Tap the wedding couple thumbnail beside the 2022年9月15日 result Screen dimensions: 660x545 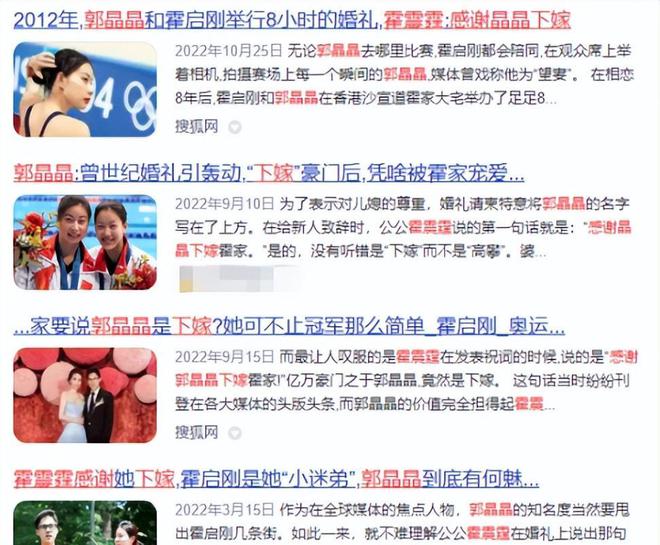point(85,396)
